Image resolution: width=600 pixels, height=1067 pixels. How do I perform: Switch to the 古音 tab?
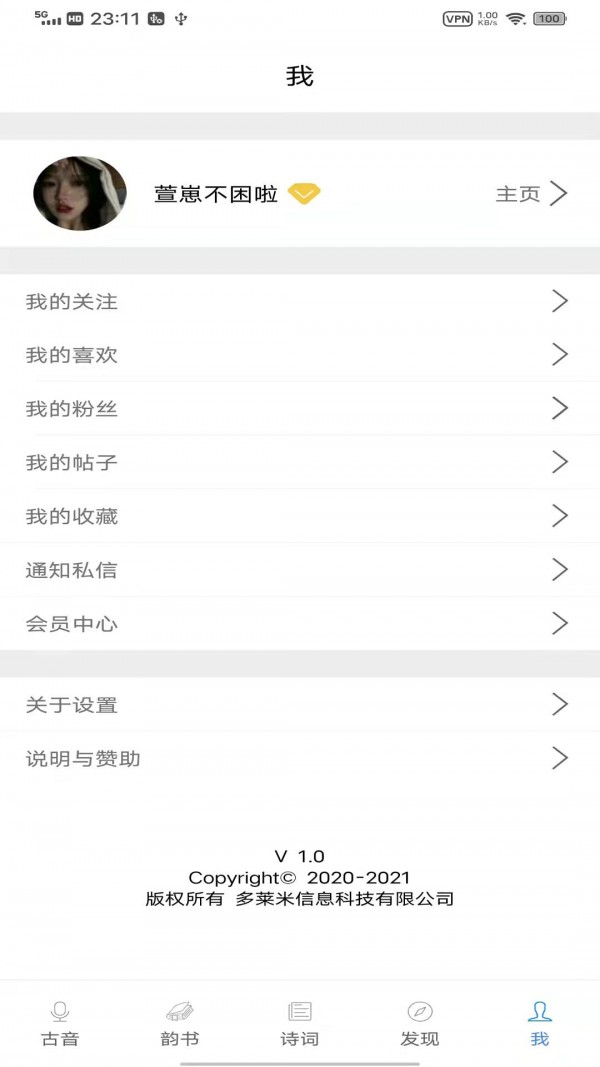[x=60, y=1023]
